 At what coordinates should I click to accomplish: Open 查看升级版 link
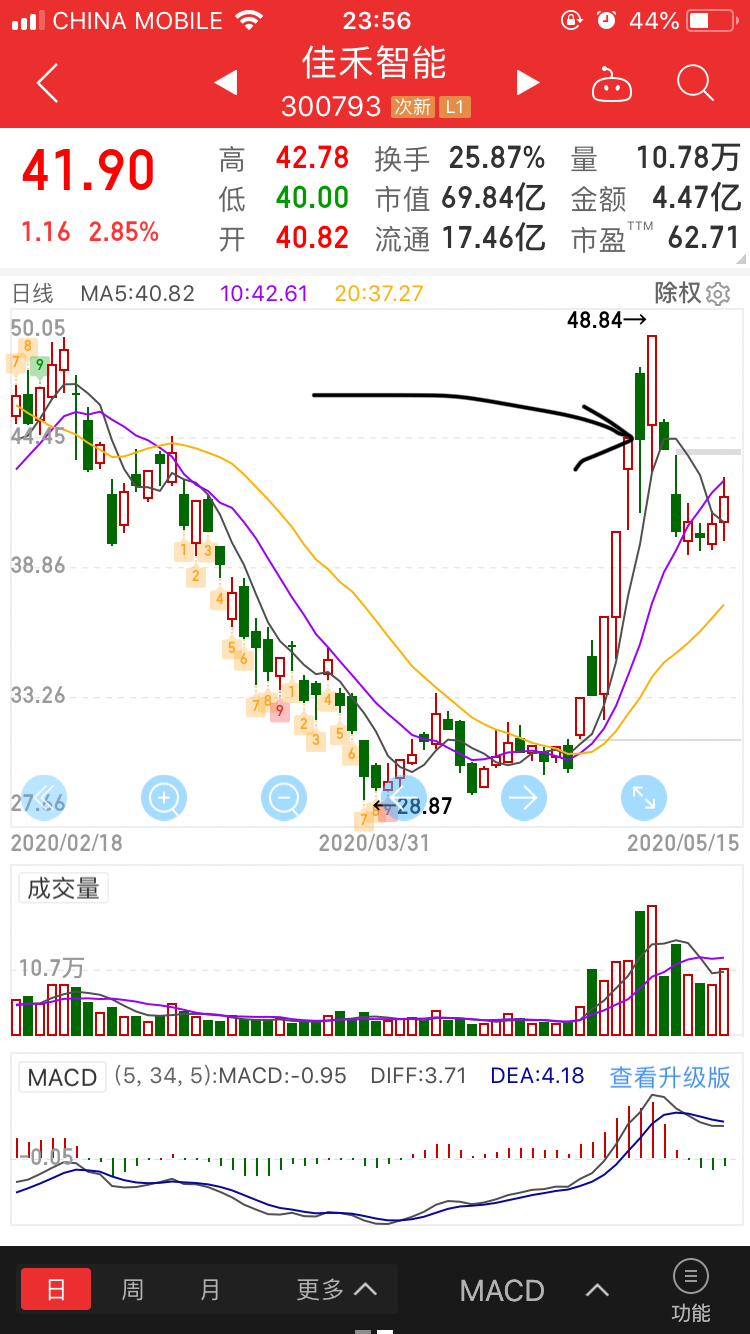(670, 1077)
